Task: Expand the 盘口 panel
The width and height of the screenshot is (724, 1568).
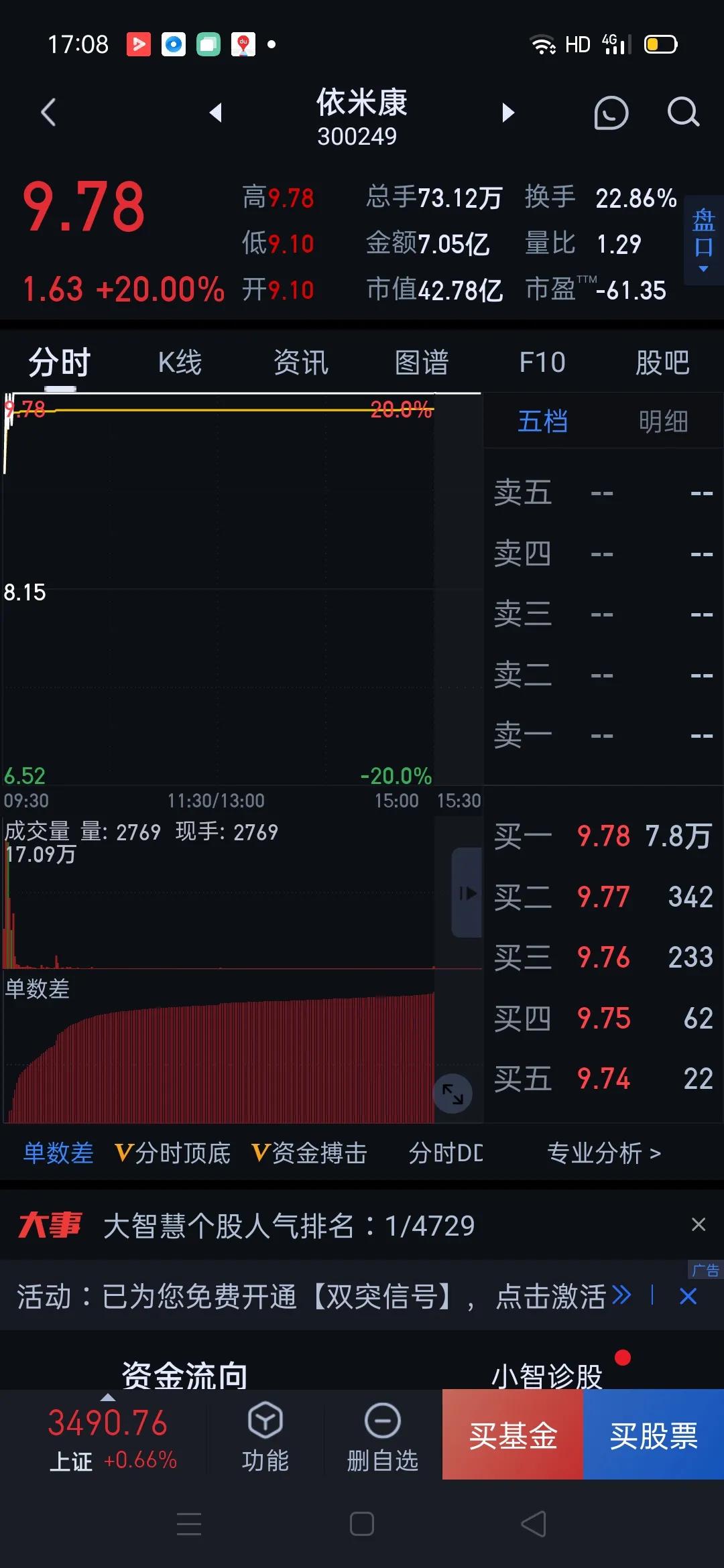Action: (703, 240)
